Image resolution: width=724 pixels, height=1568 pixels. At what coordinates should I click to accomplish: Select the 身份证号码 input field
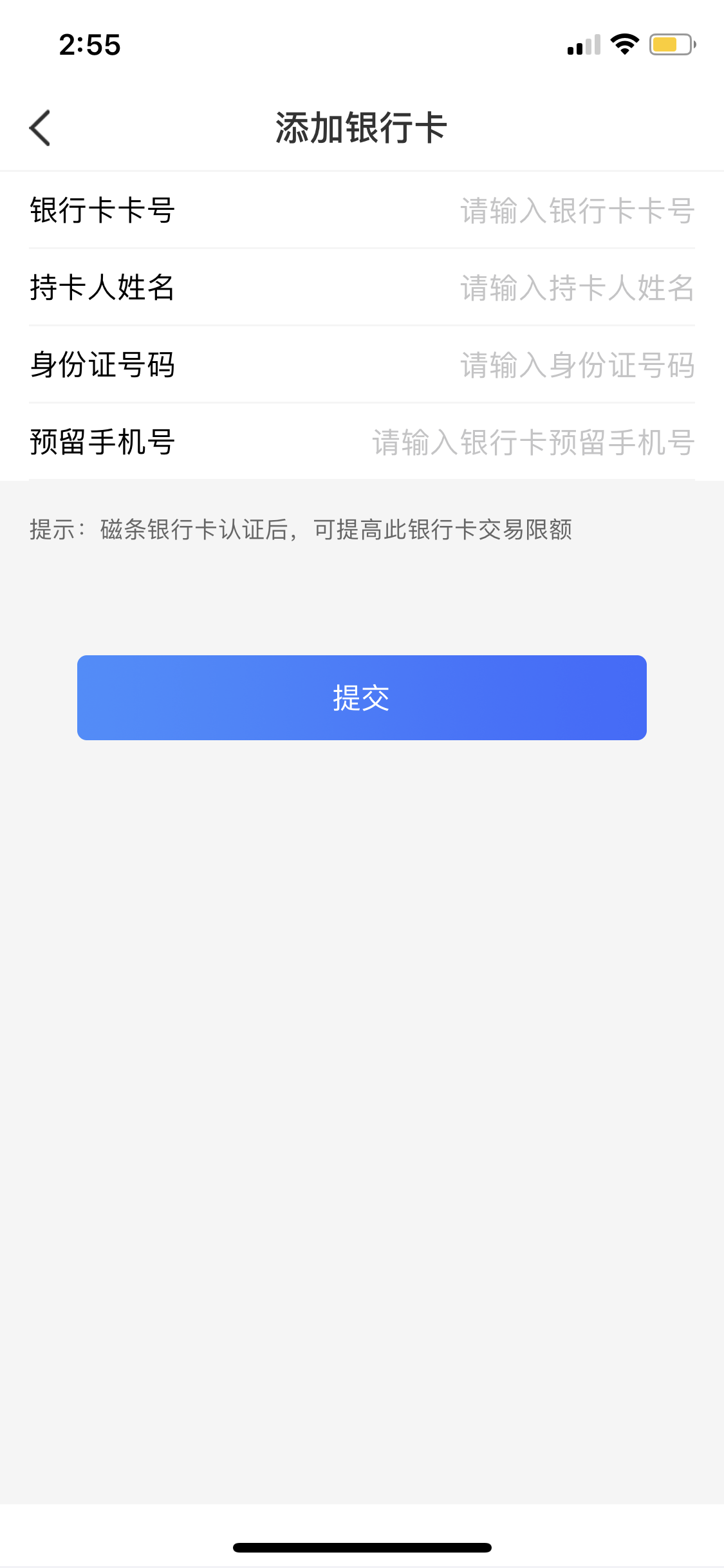point(576,365)
